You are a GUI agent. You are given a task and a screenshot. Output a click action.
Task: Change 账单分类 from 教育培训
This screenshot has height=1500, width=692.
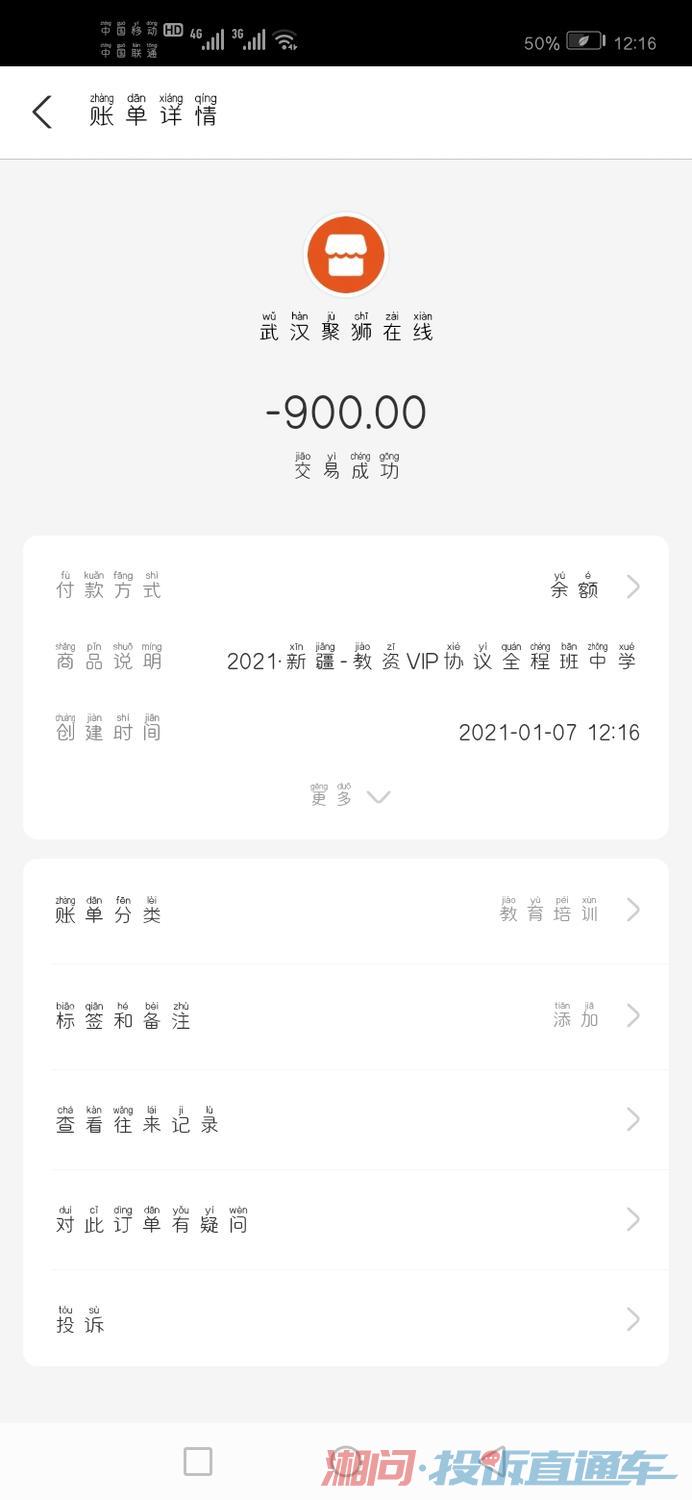click(x=345, y=911)
